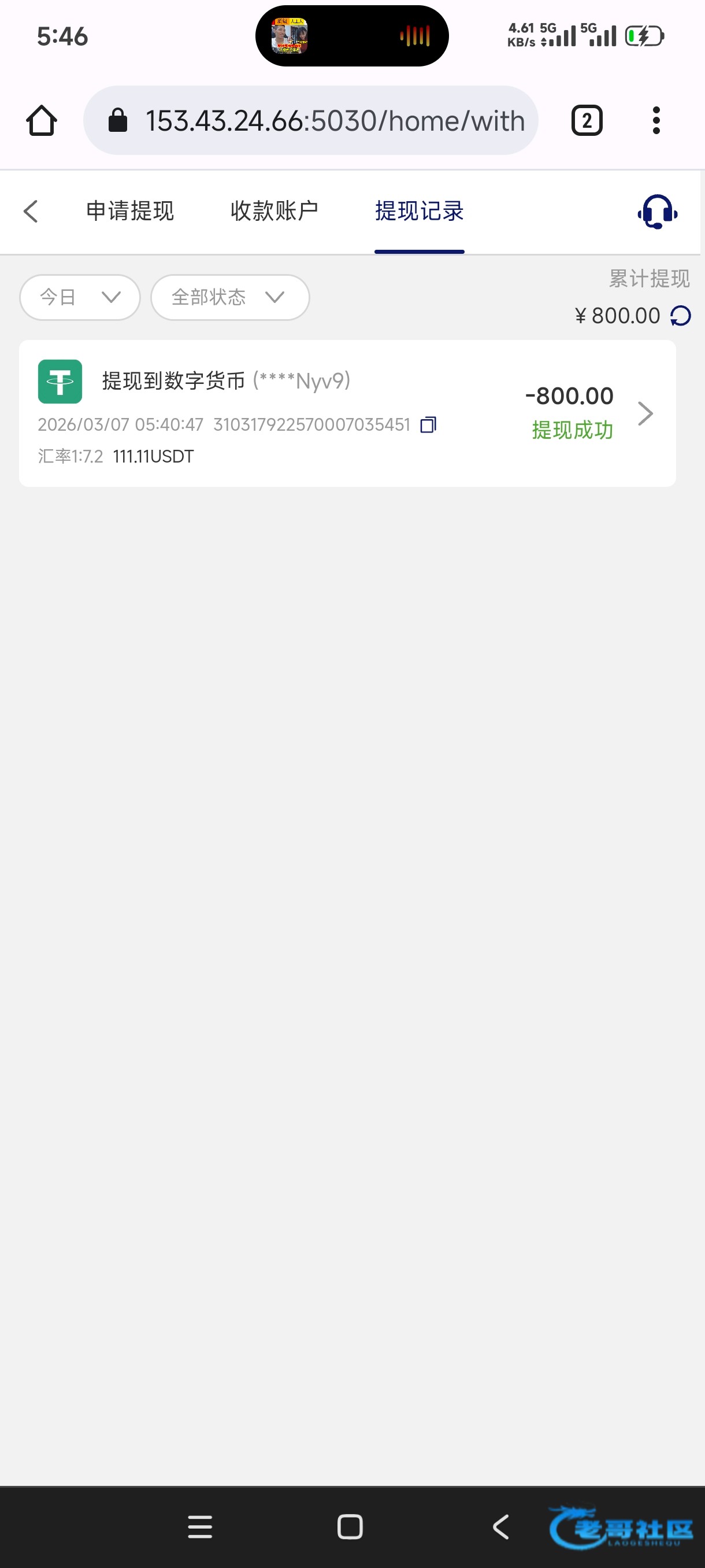Select the 提现记录 tab

(419, 211)
